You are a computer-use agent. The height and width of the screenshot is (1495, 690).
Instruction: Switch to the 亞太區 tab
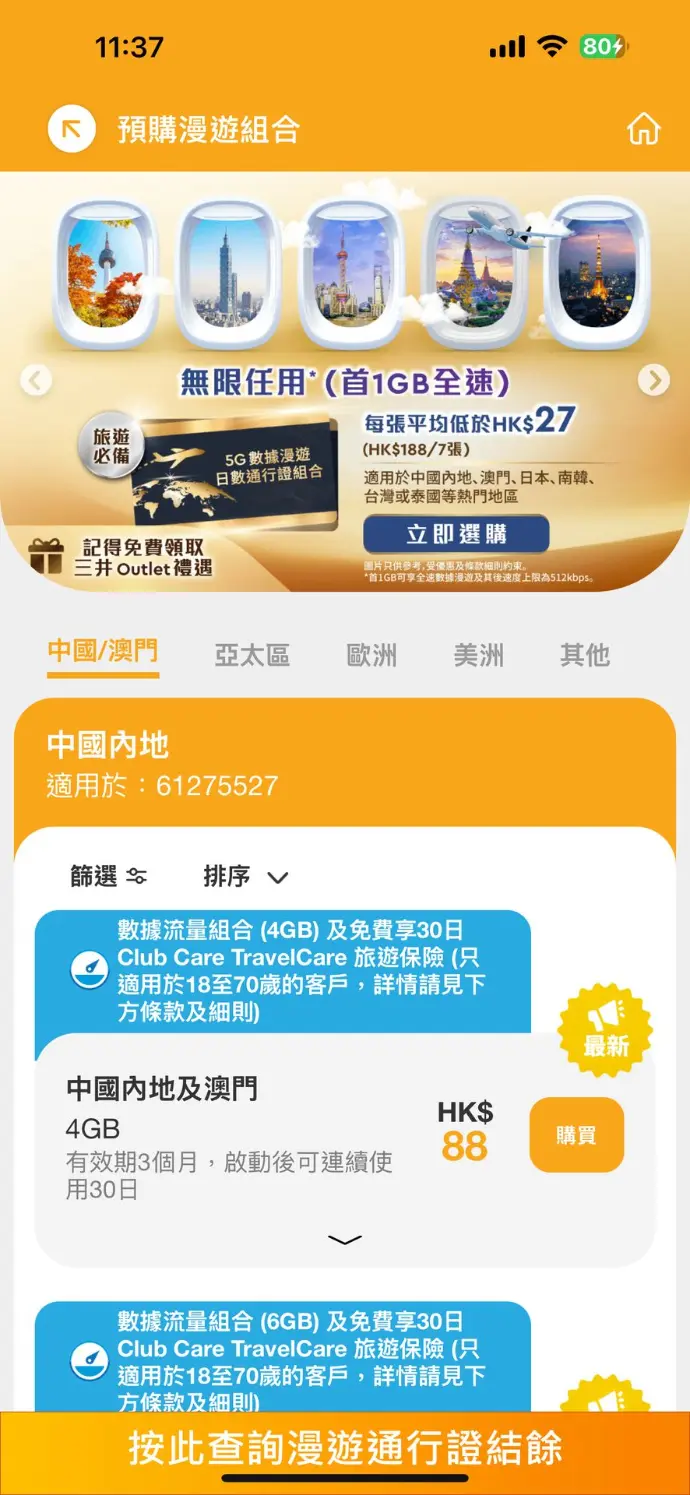point(252,655)
